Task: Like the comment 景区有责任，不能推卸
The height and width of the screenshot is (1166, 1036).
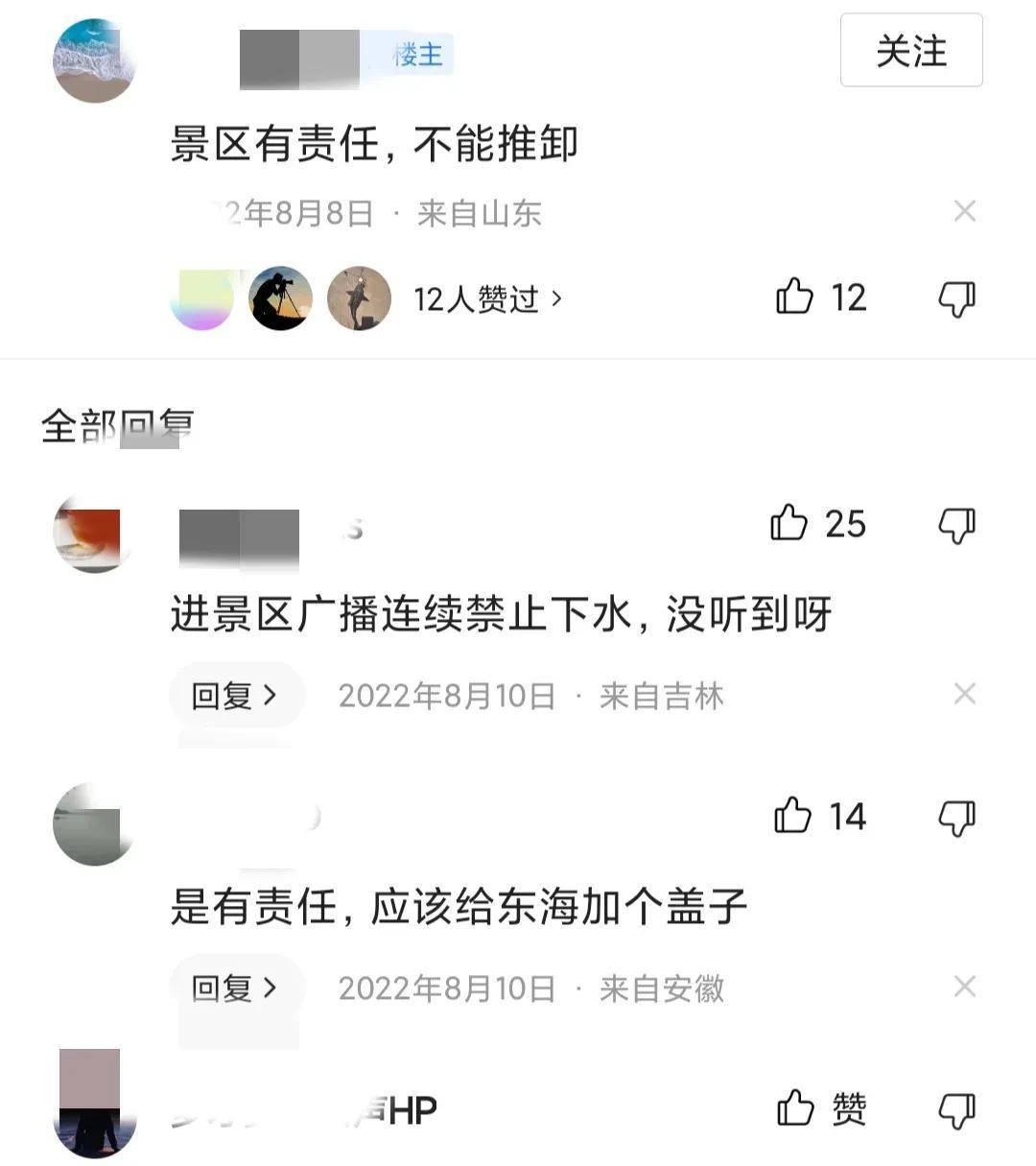Action: [x=795, y=297]
